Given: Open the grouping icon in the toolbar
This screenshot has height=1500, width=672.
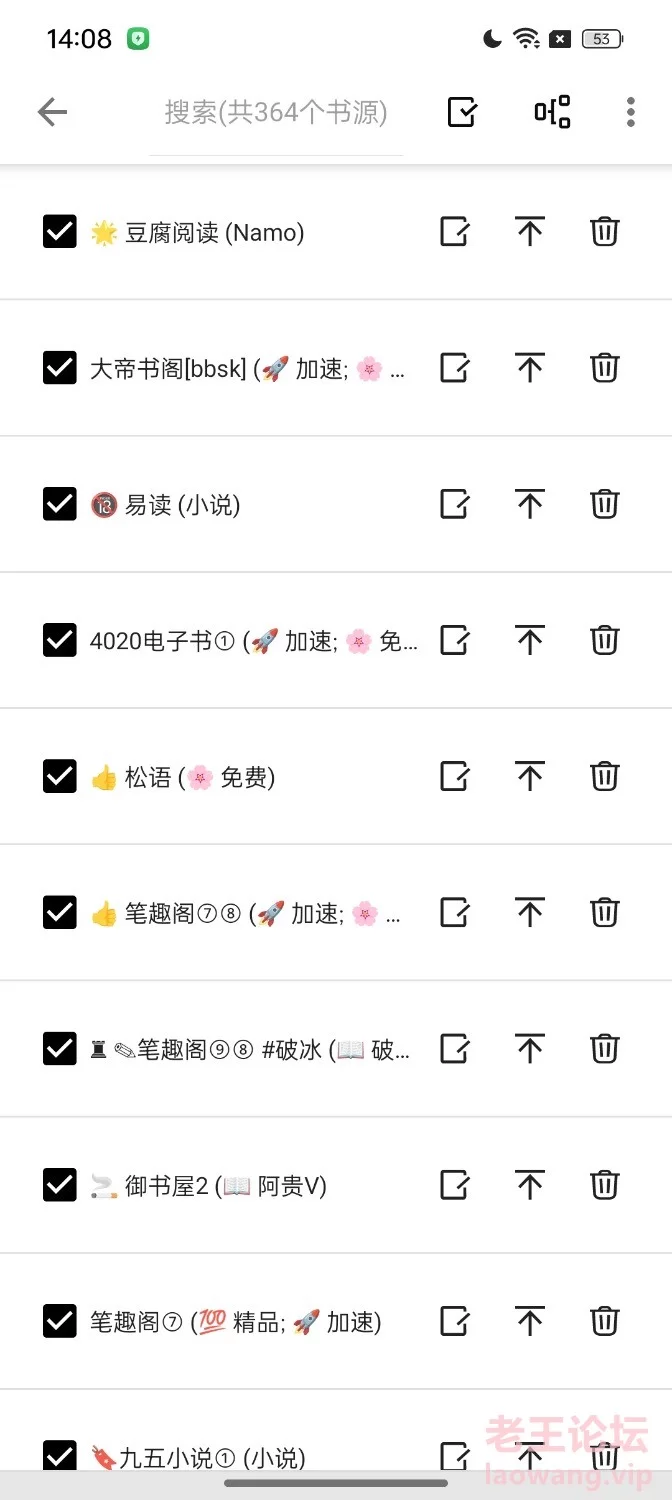Looking at the screenshot, I should (552, 112).
